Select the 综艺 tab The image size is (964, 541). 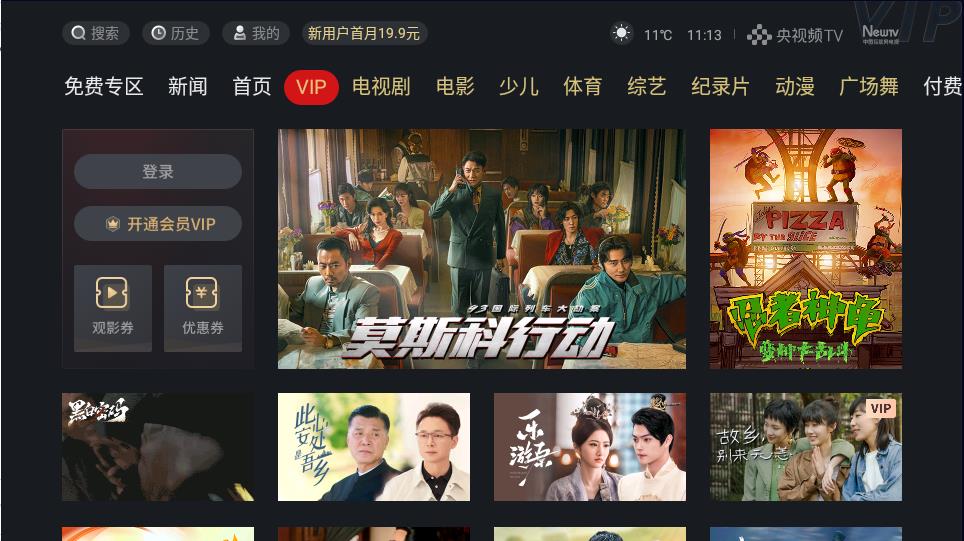[646, 87]
